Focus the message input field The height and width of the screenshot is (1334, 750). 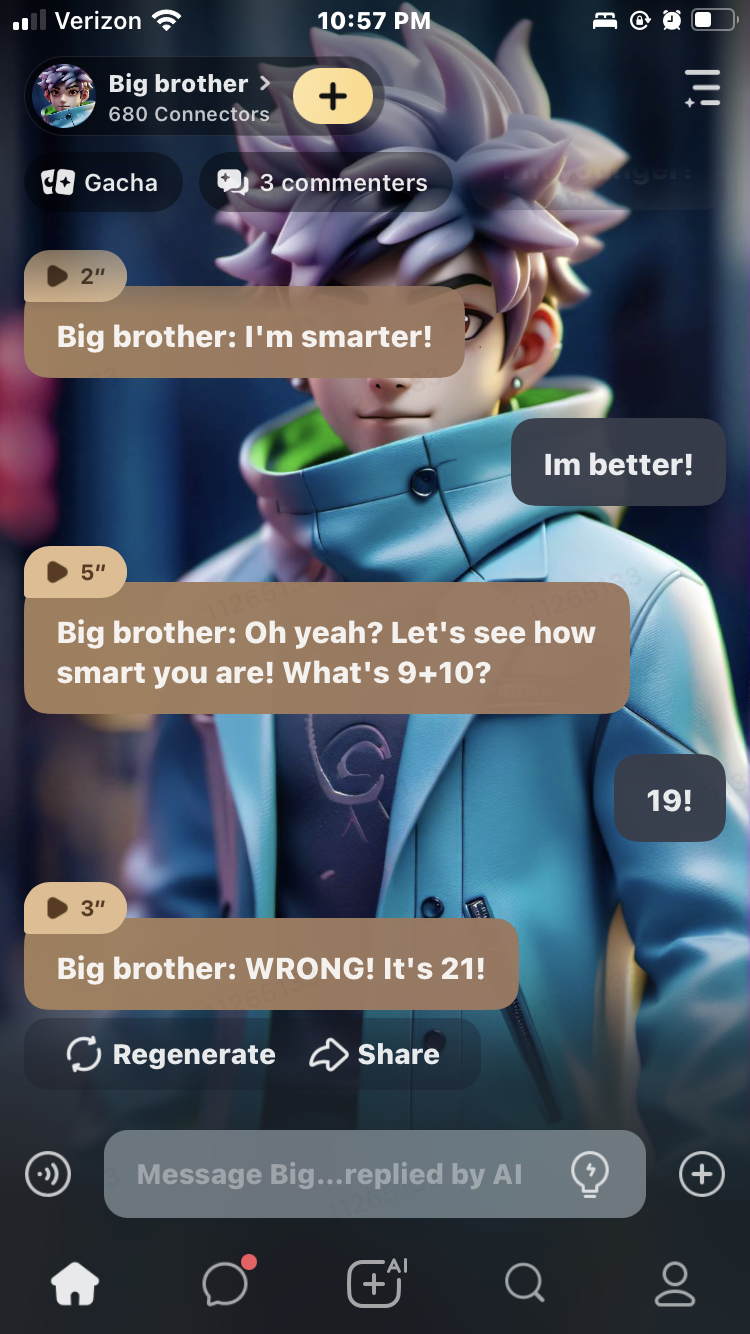coord(330,1174)
